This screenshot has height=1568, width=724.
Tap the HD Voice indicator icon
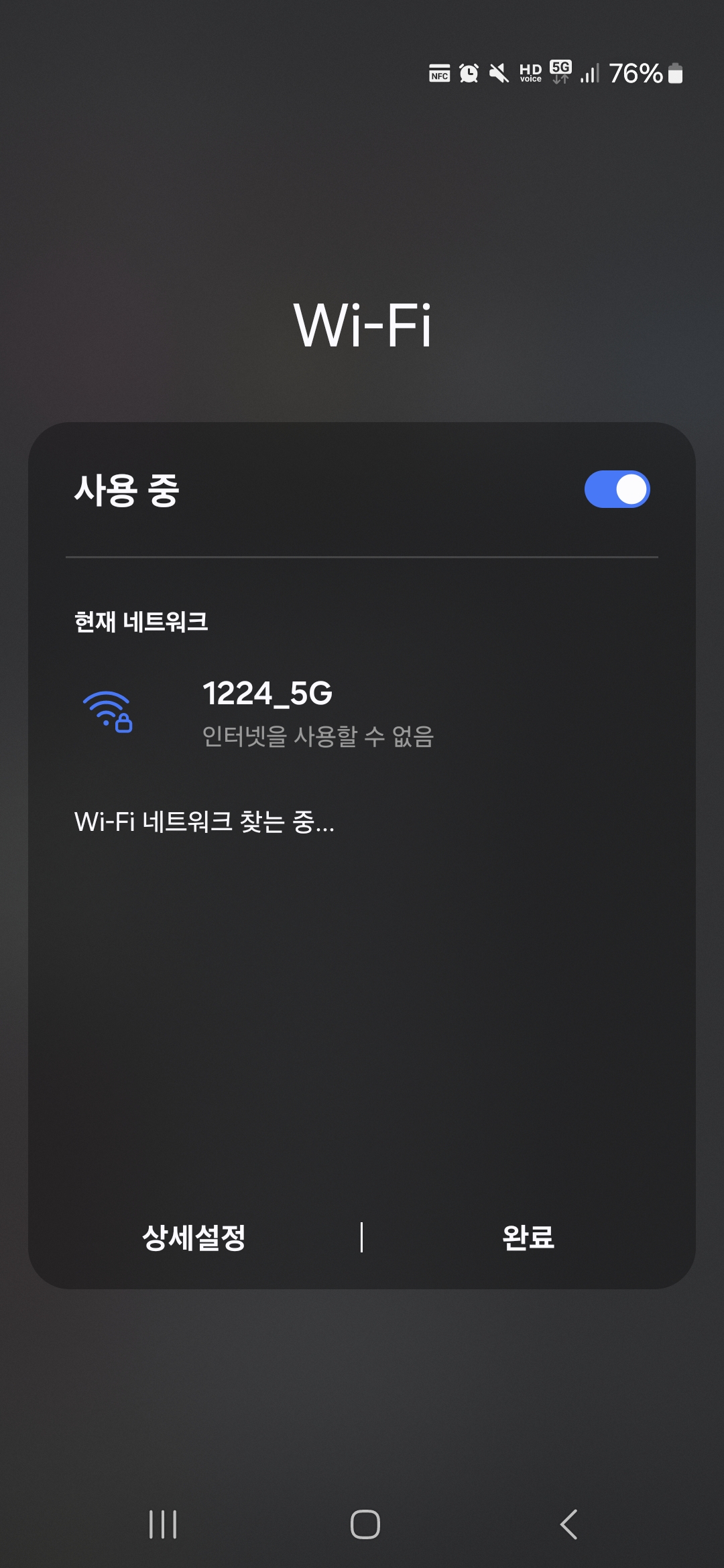point(530,74)
